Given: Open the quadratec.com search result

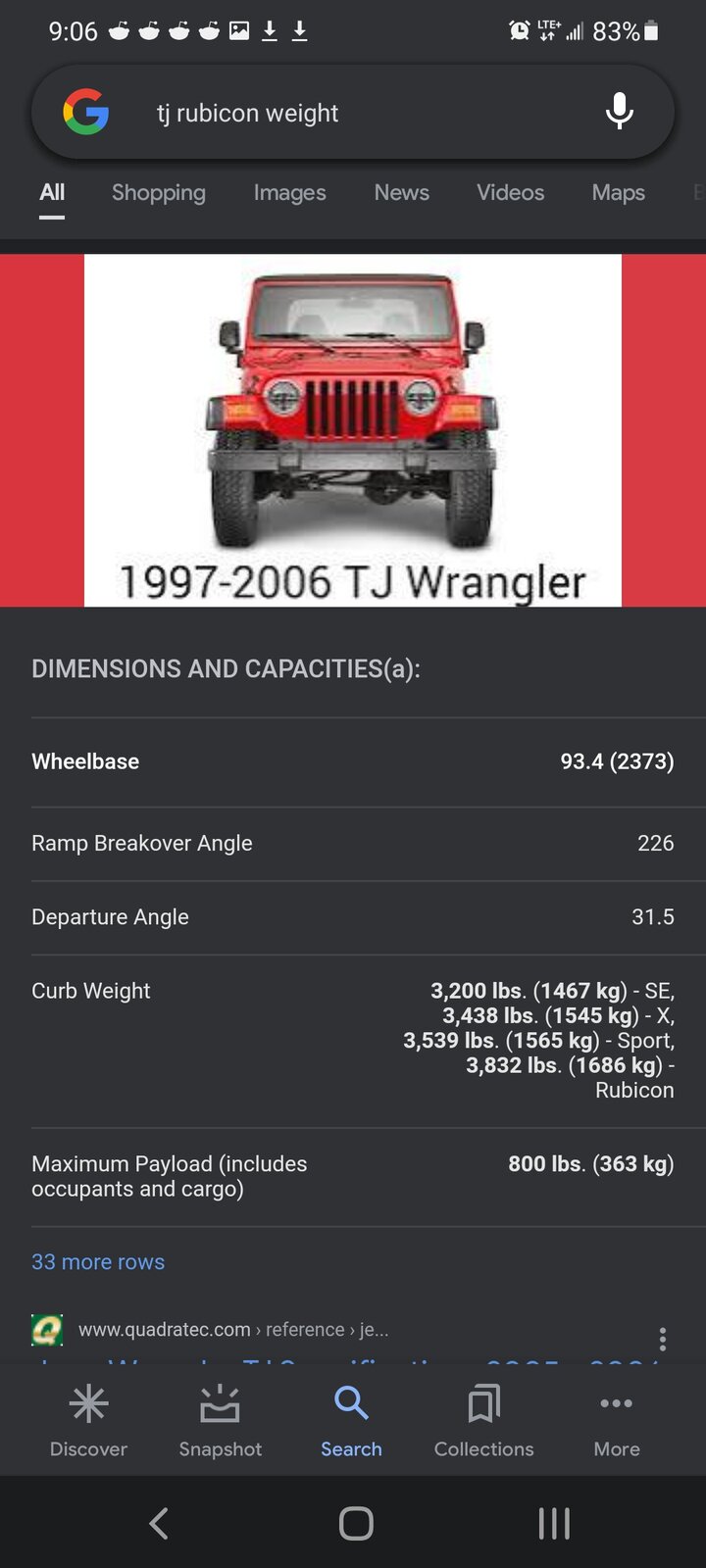Looking at the screenshot, I should [233, 1330].
